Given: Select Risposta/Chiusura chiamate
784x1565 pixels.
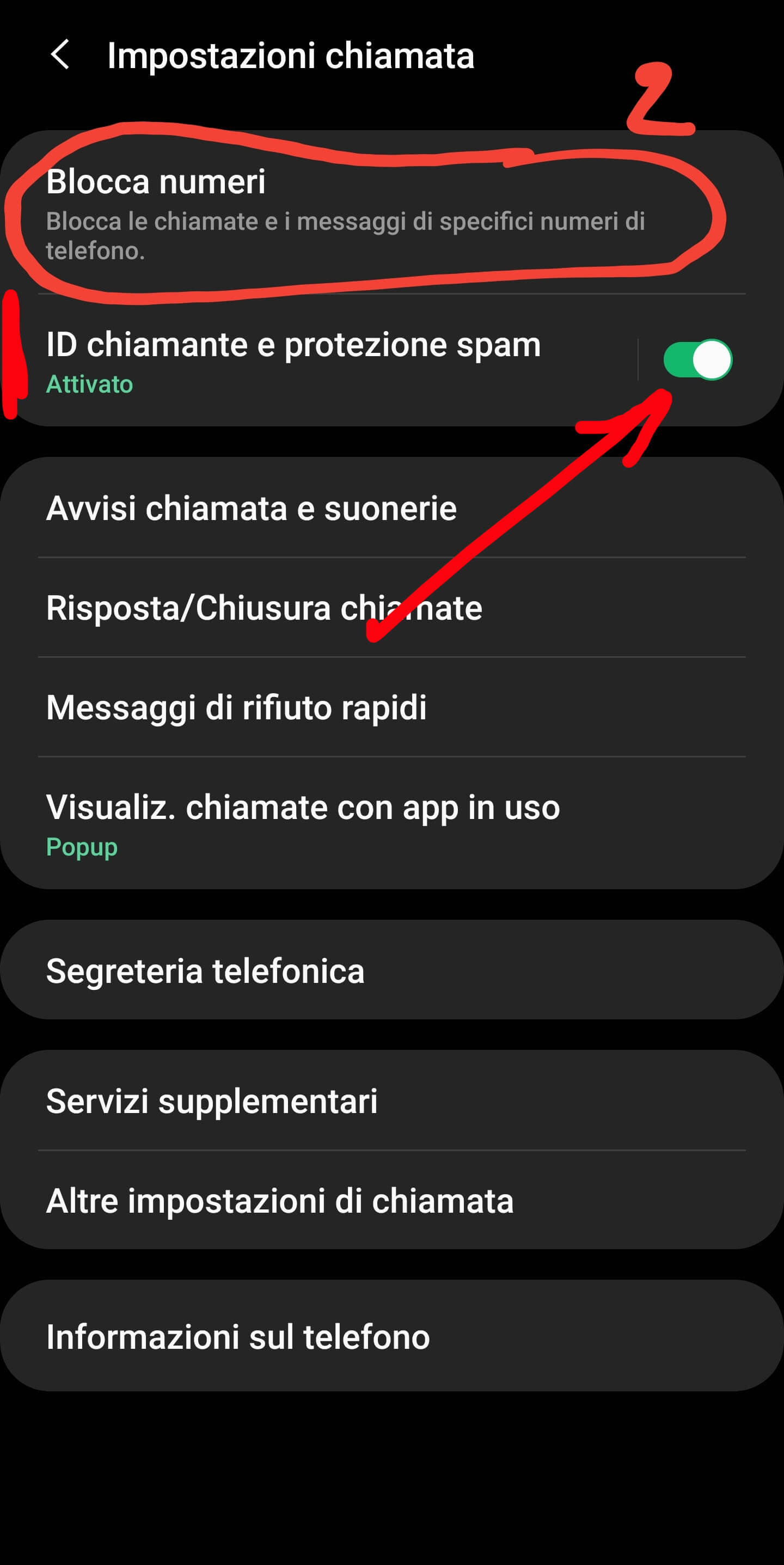Looking at the screenshot, I should pyautogui.click(x=264, y=608).
